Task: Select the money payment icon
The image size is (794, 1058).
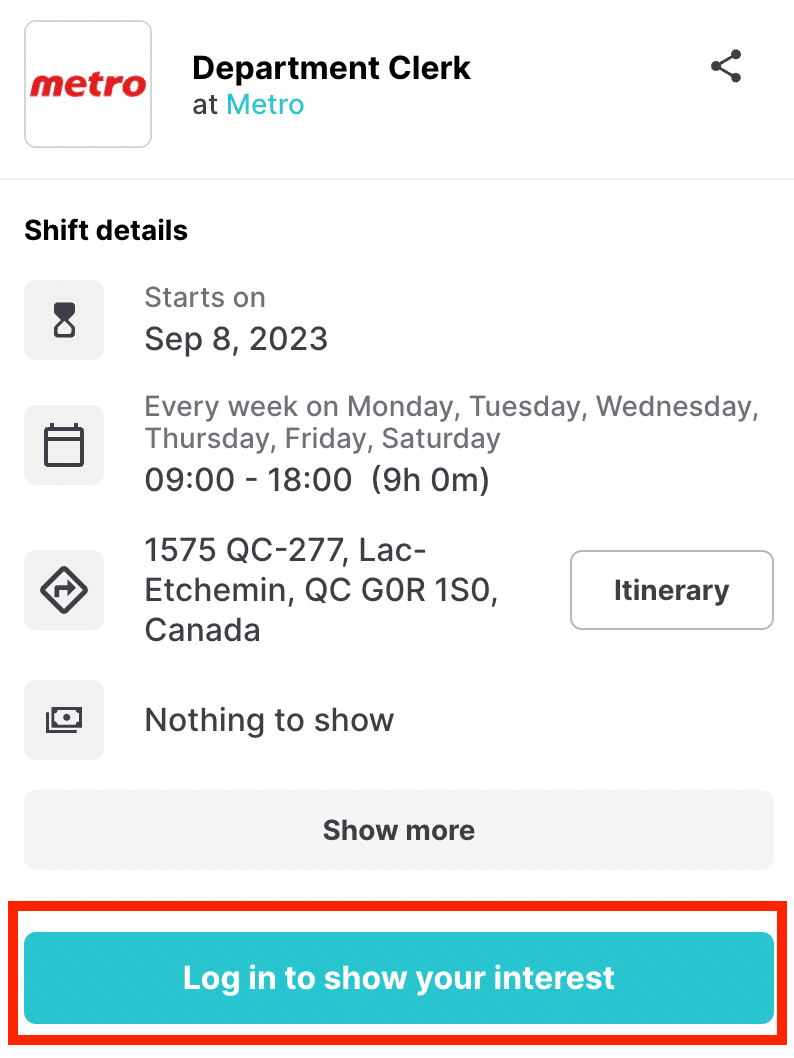Action: 64,720
